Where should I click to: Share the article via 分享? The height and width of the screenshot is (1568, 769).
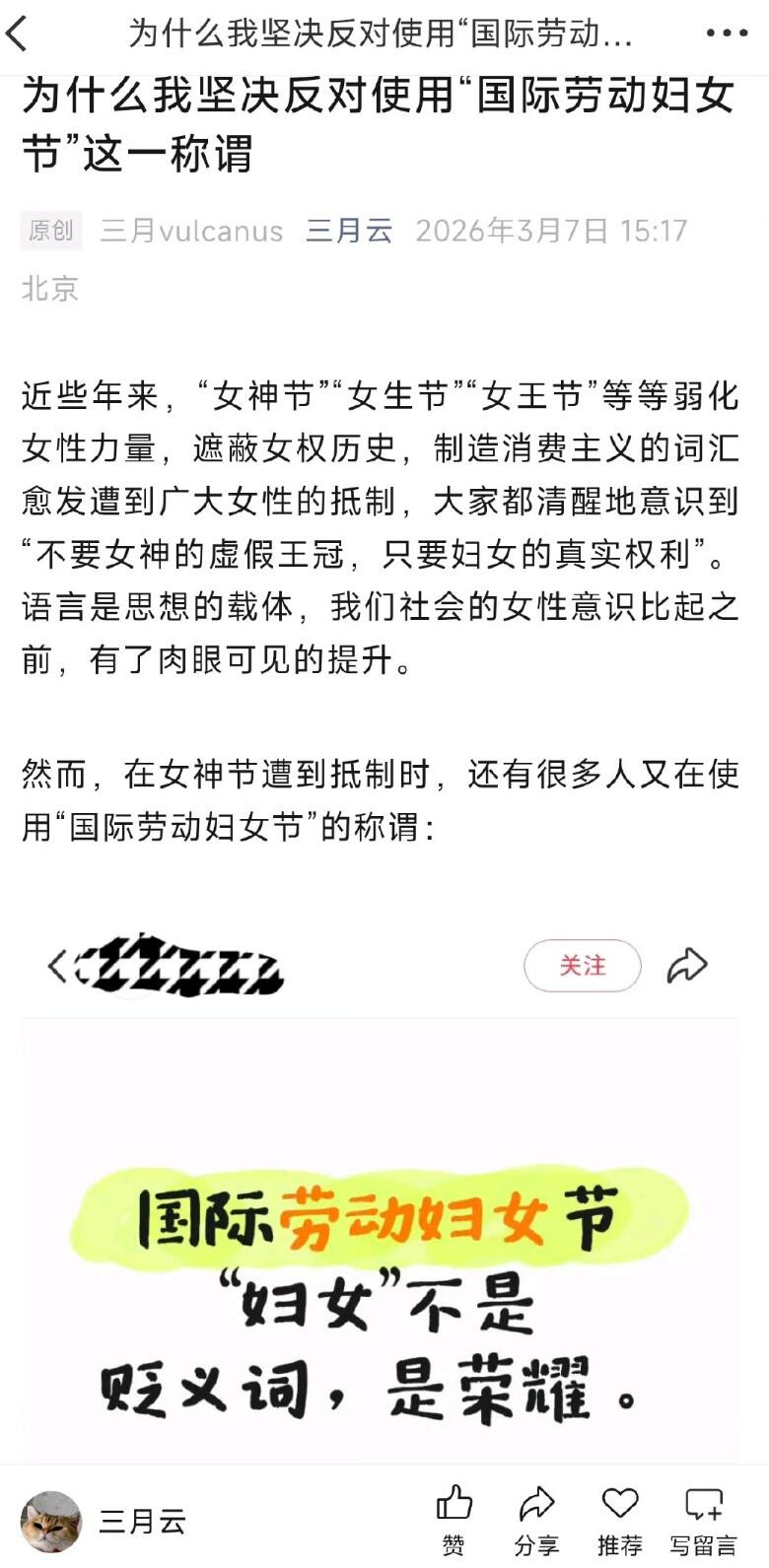tap(536, 1518)
